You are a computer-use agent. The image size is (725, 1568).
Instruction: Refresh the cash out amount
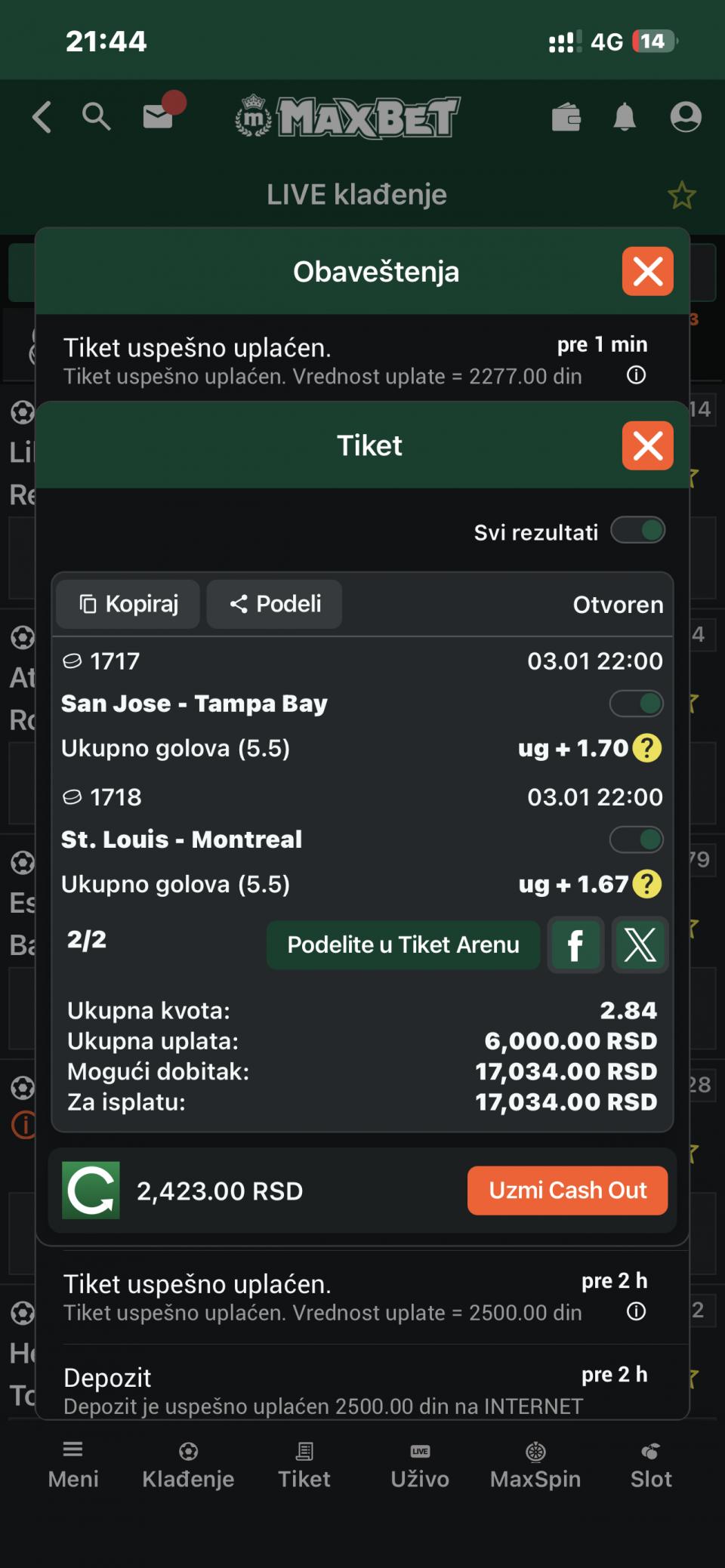(91, 1191)
